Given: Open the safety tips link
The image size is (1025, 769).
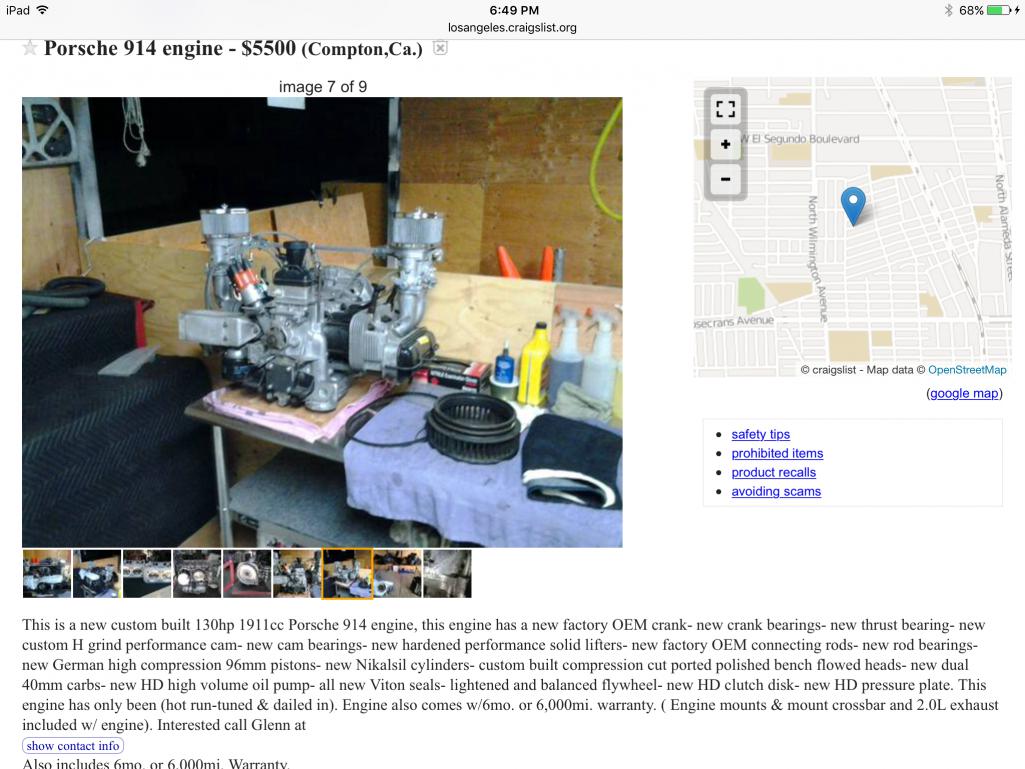Looking at the screenshot, I should (760, 434).
